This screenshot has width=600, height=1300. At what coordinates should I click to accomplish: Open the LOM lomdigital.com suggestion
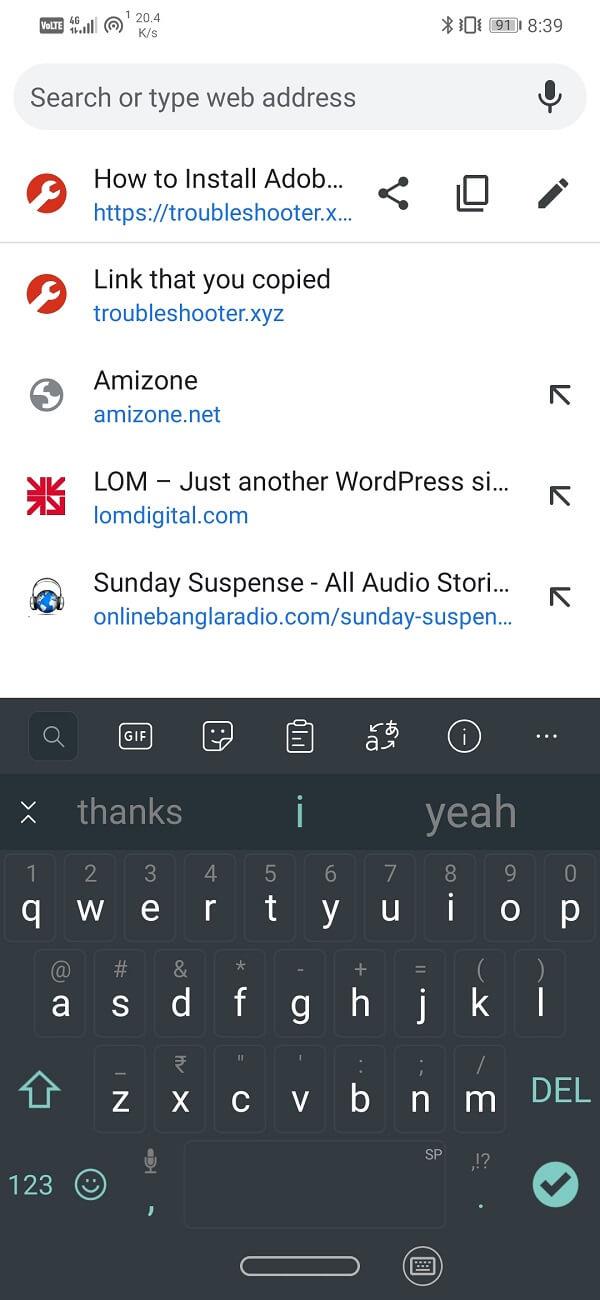coord(300,497)
